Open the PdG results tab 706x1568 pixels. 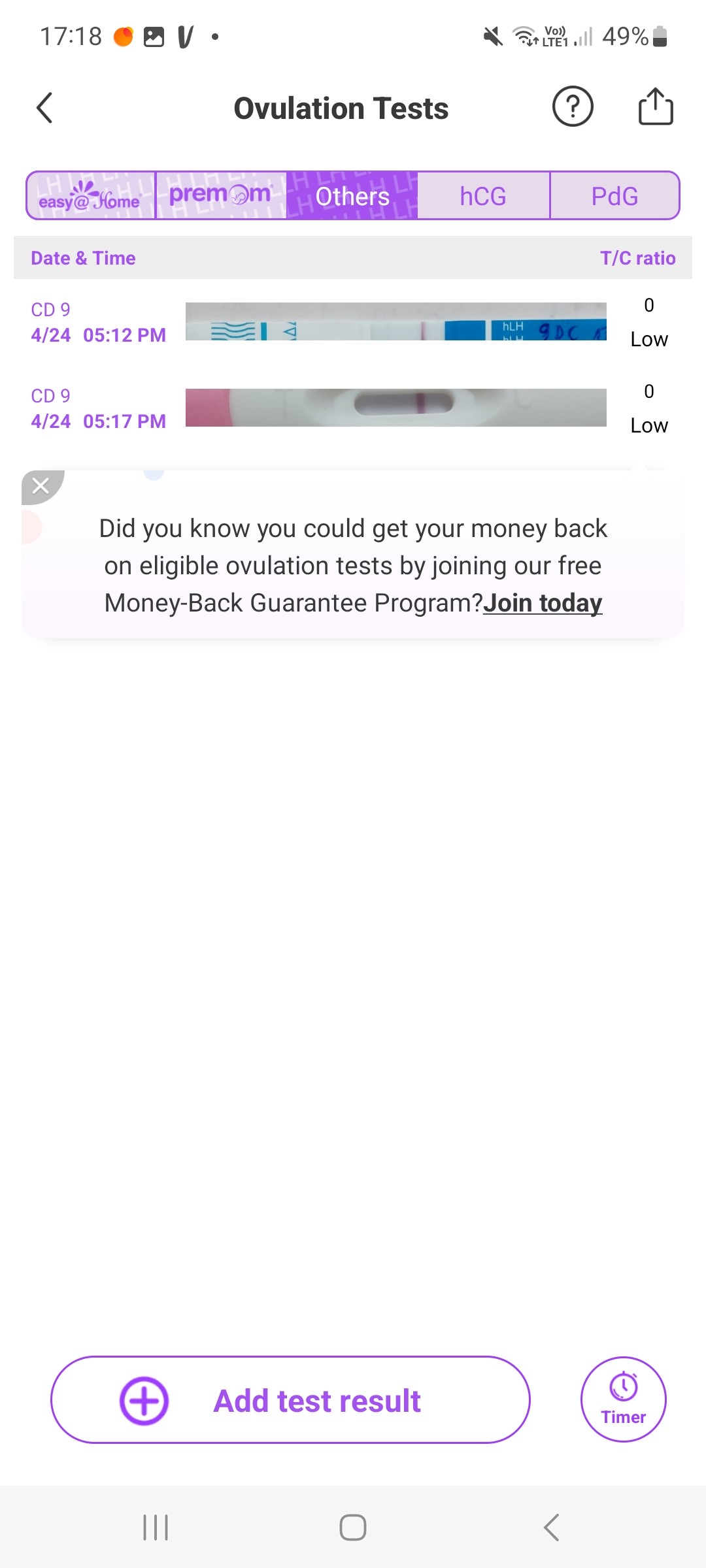click(x=614, y=195)
